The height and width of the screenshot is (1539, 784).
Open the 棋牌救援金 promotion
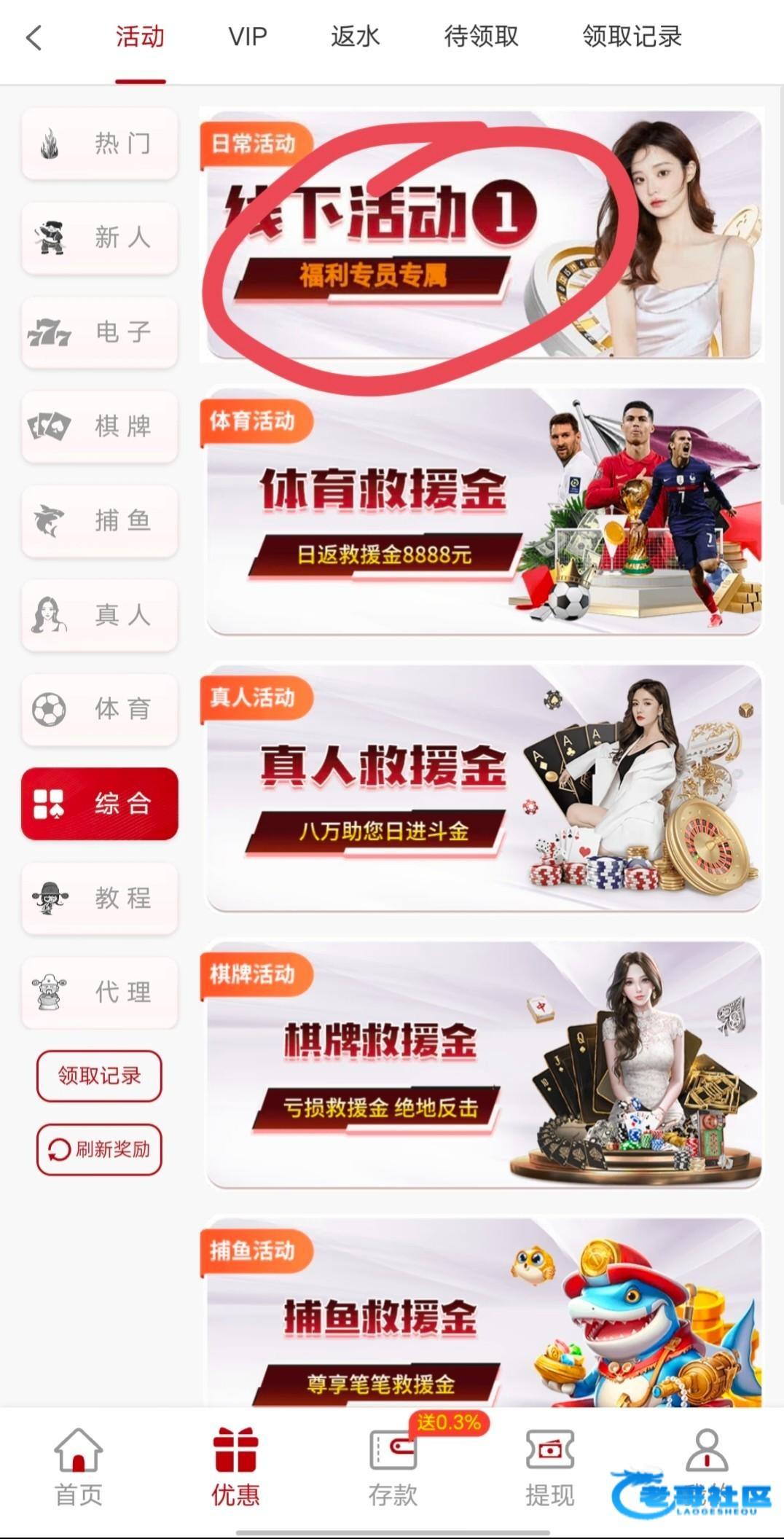click(481, 1065)
